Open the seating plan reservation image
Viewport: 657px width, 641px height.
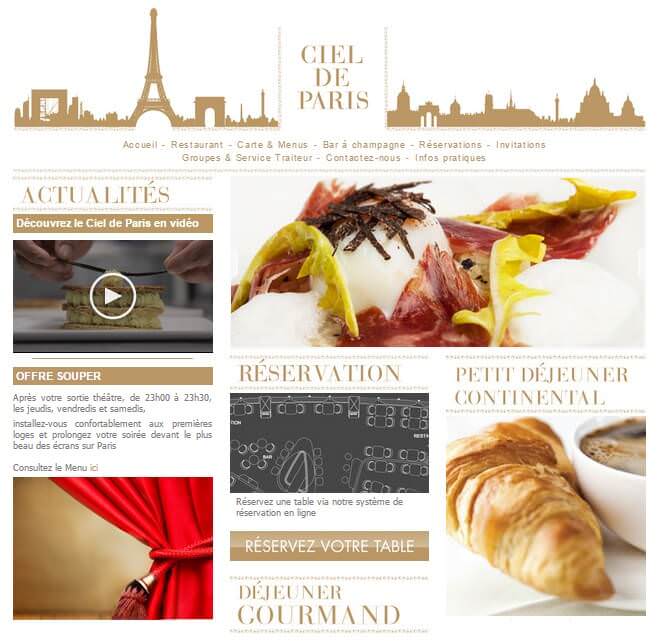(x=329, y=442)
